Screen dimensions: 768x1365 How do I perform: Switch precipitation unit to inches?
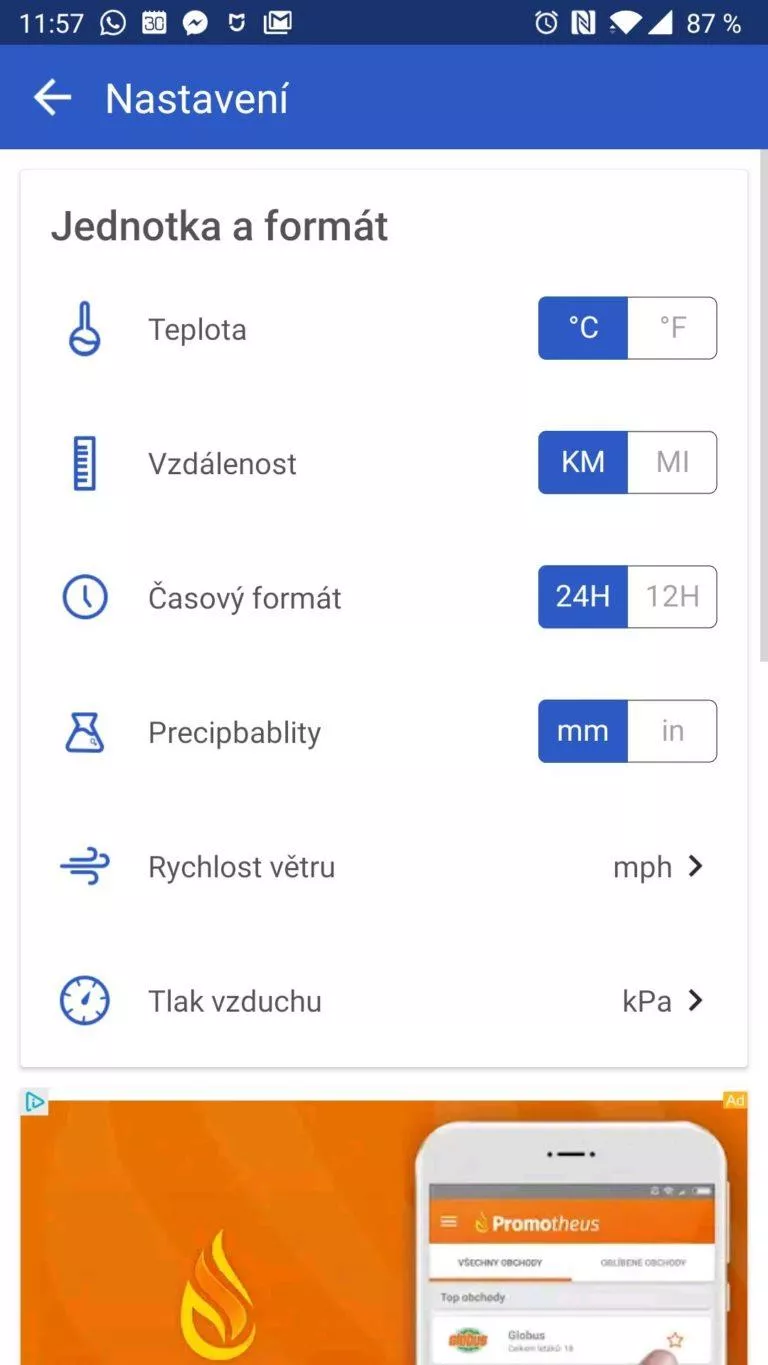(672, 731)
